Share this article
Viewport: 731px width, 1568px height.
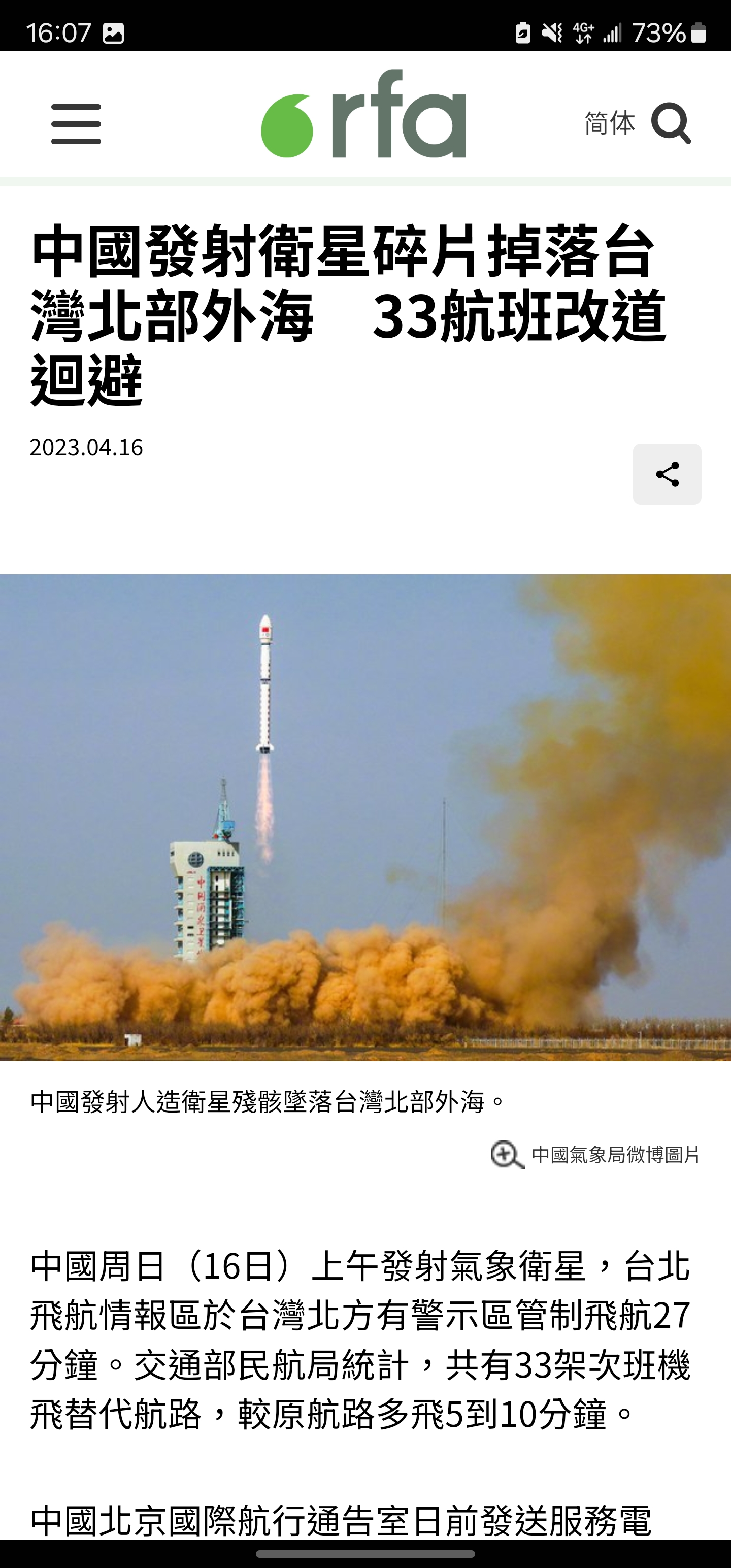667,474
